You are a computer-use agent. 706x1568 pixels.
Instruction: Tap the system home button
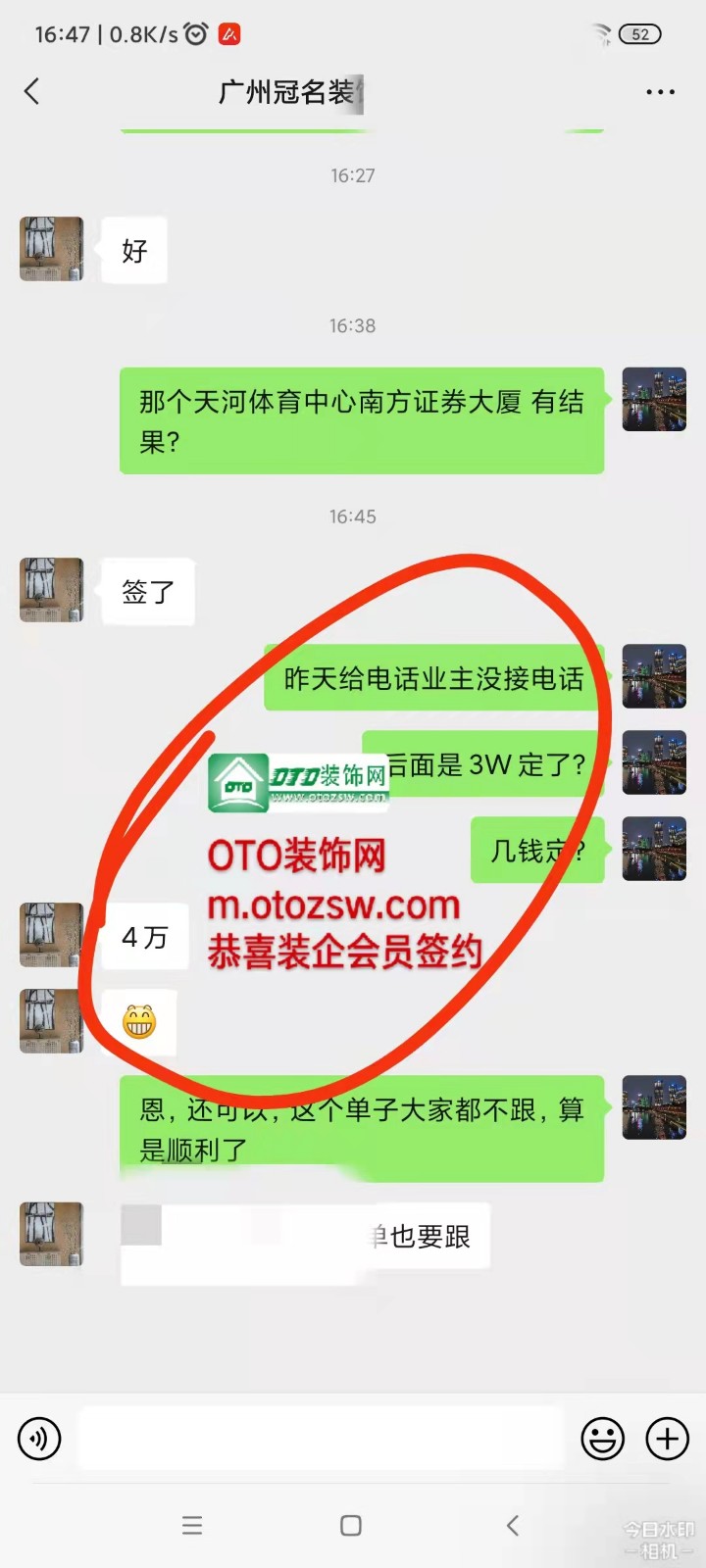351,1525
